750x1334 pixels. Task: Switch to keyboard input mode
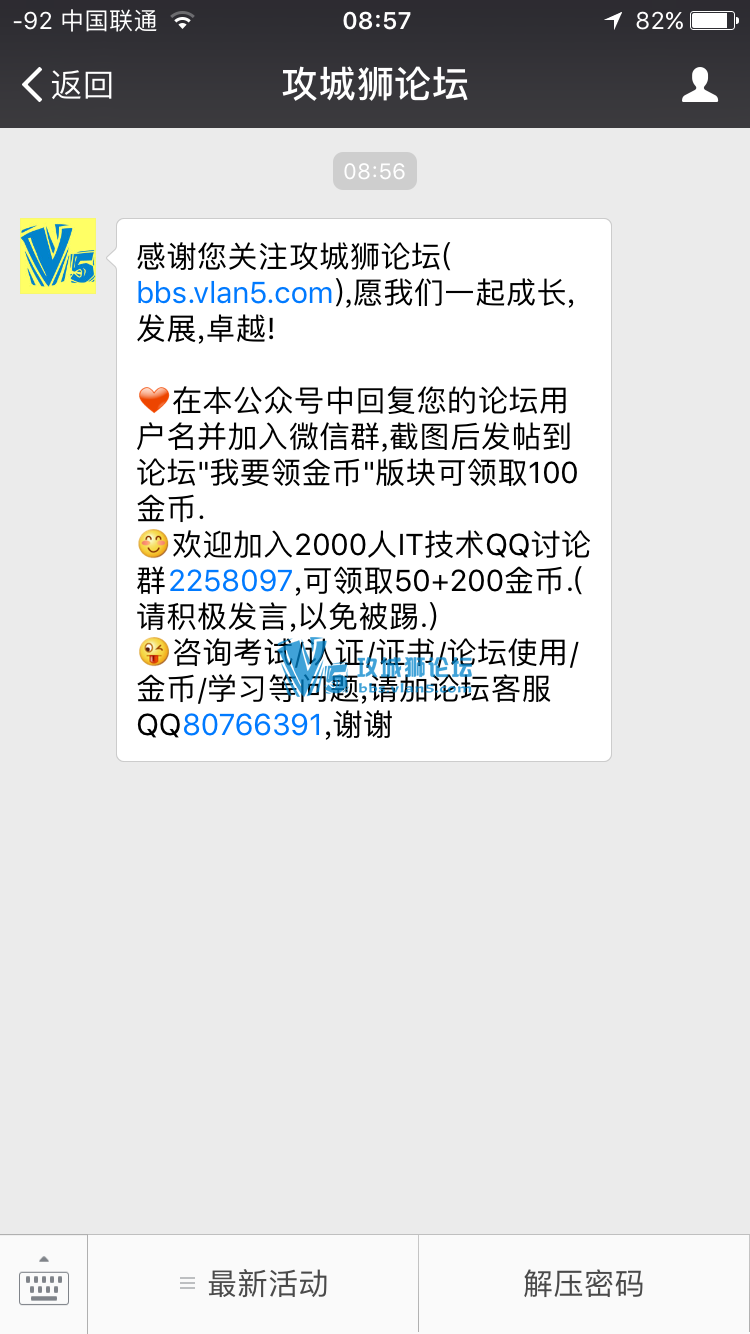tap(44, 1284)
